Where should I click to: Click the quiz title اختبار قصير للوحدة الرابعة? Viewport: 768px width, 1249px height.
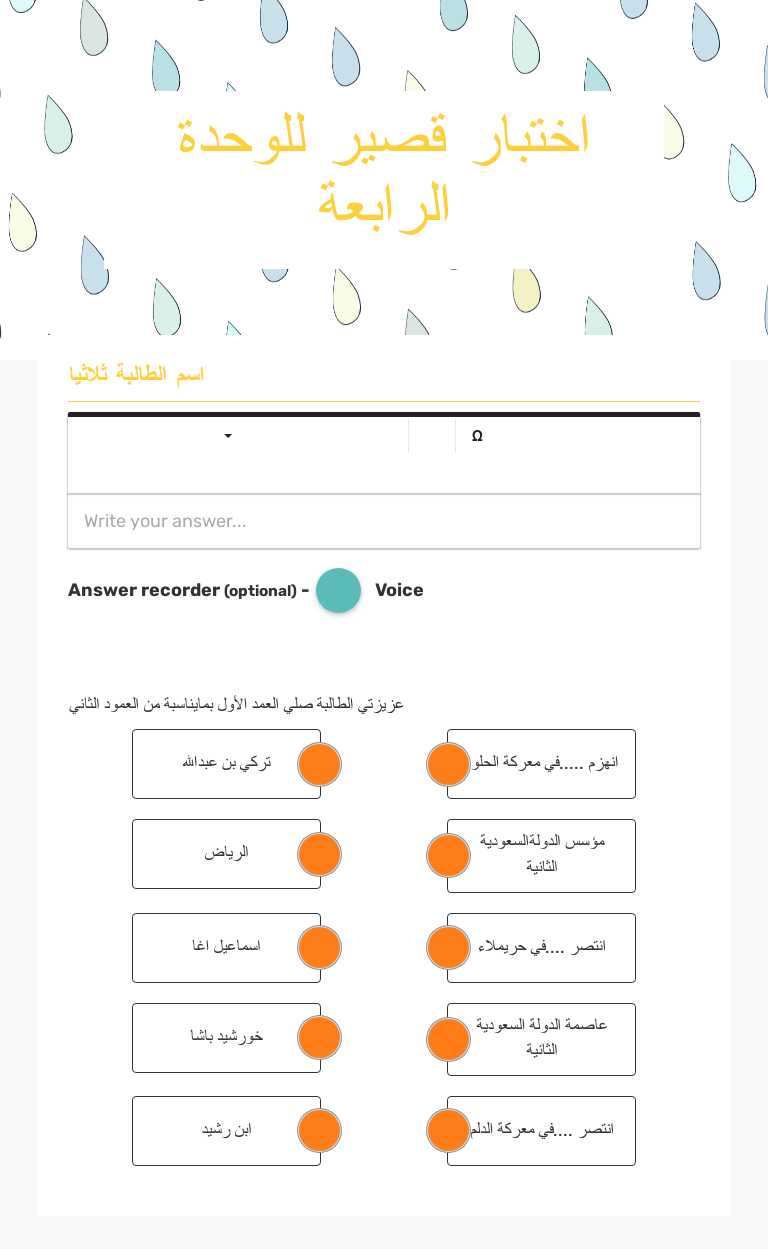[x=384, y=170]
